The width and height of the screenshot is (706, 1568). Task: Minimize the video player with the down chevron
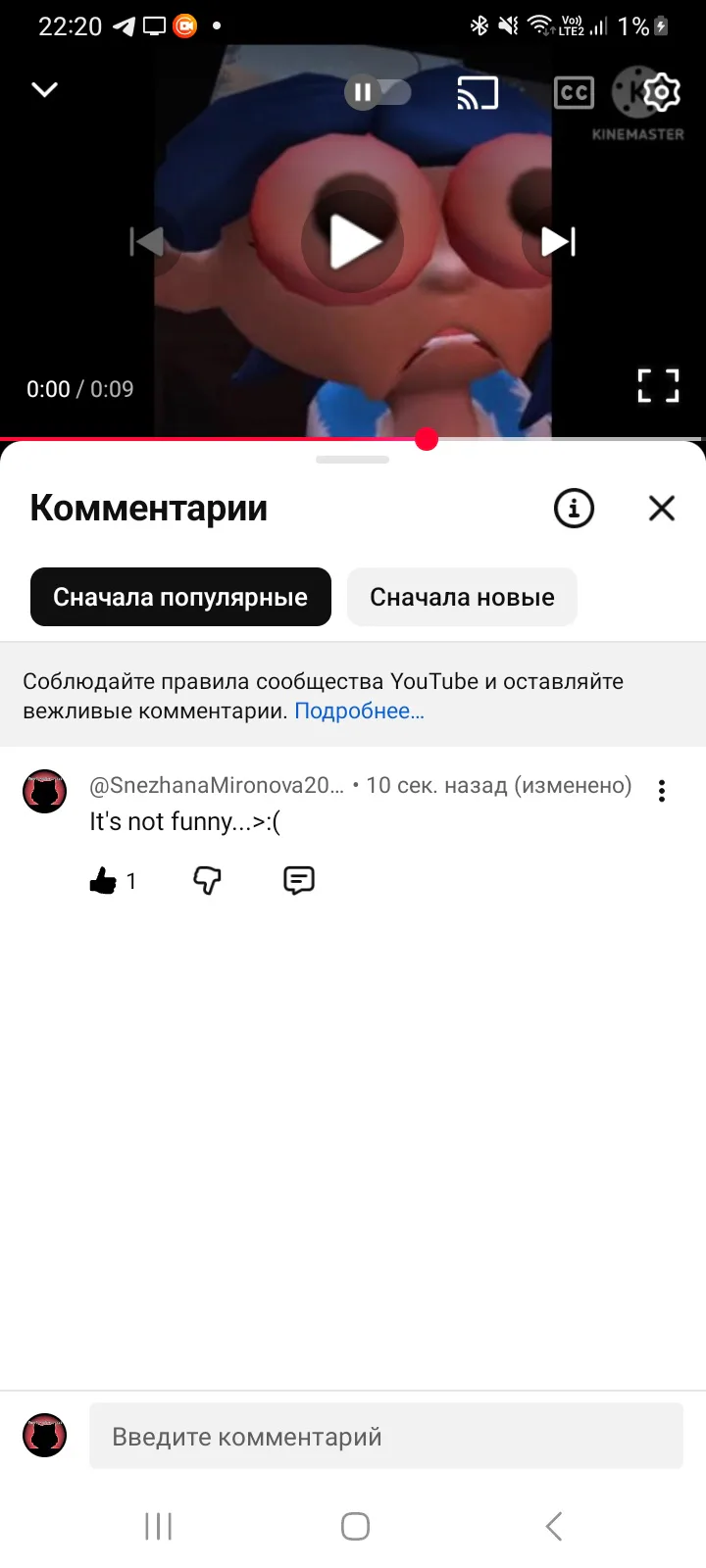tap(45, 90)
